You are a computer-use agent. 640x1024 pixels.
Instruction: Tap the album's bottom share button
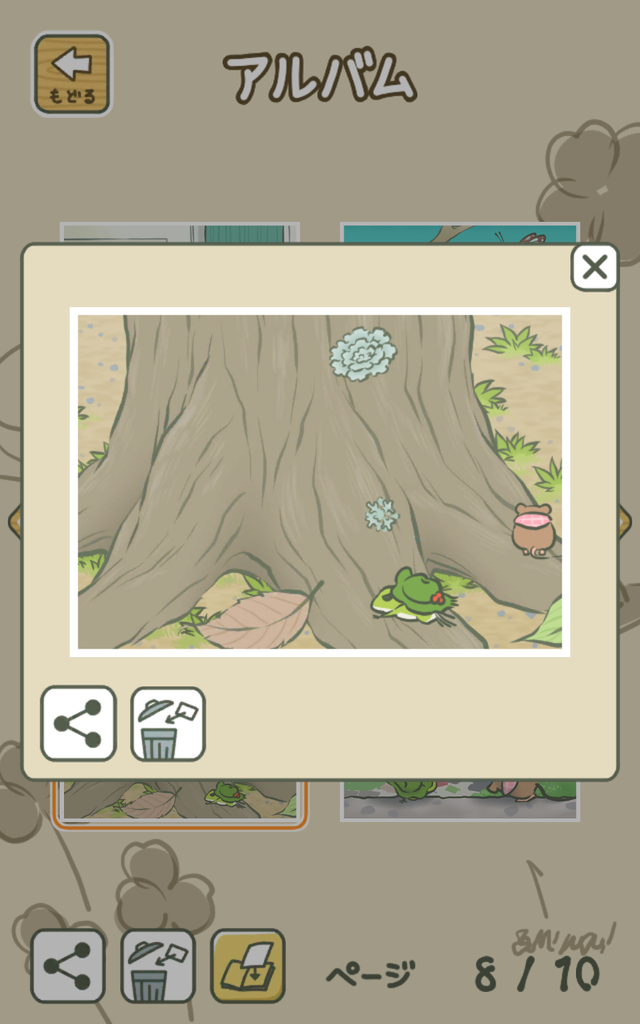[x=67, y=966]
